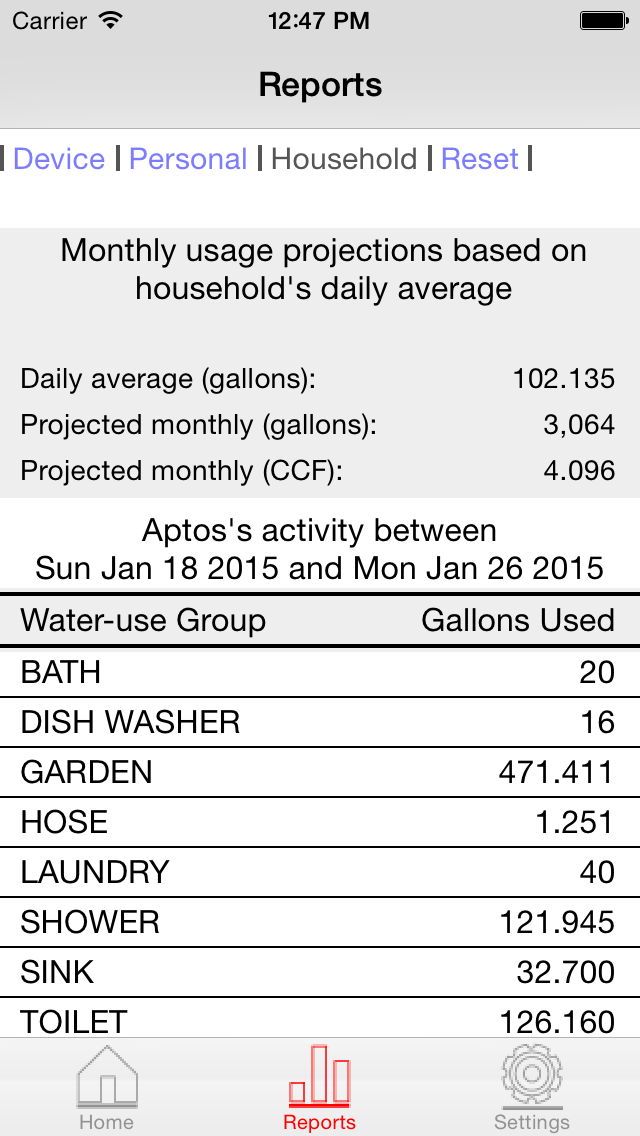Tap the Reset link
The image size is (640, 1136).
pyautogui.click(x=480, y=159)
